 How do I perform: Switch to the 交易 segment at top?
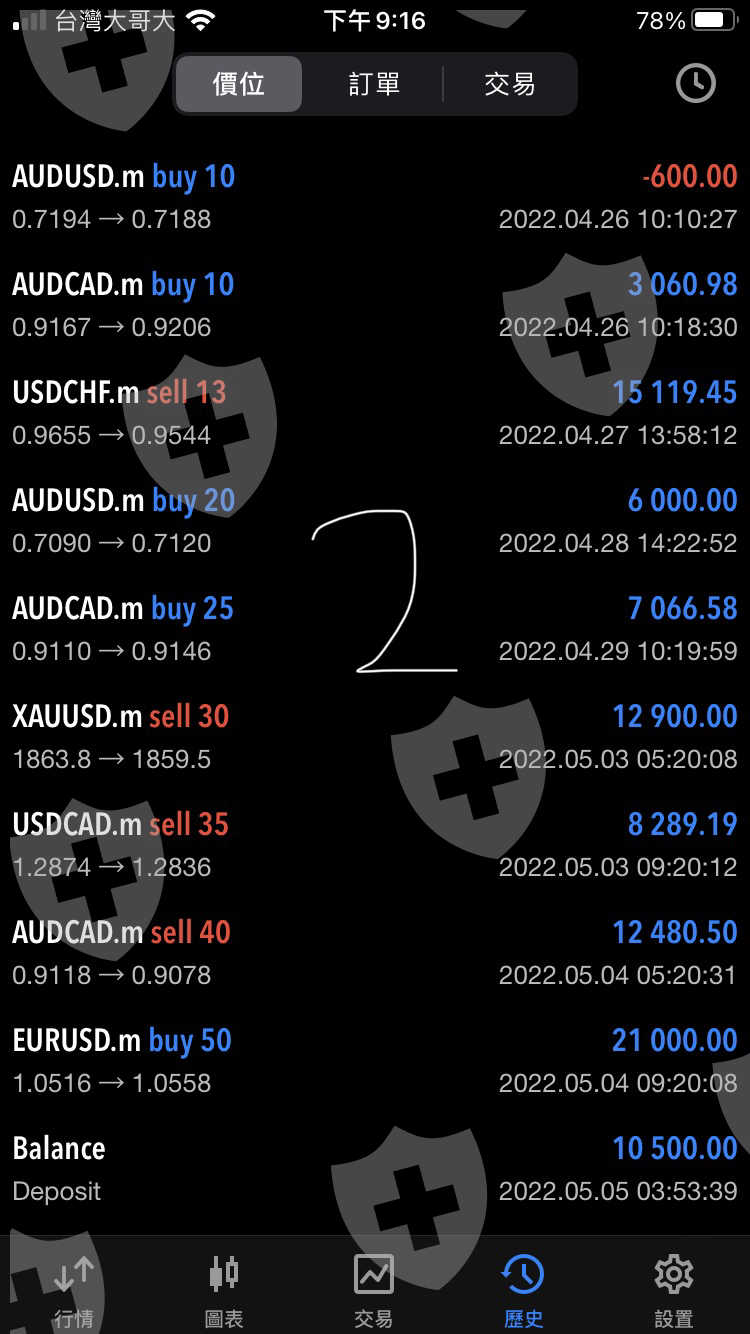point(509,84)
